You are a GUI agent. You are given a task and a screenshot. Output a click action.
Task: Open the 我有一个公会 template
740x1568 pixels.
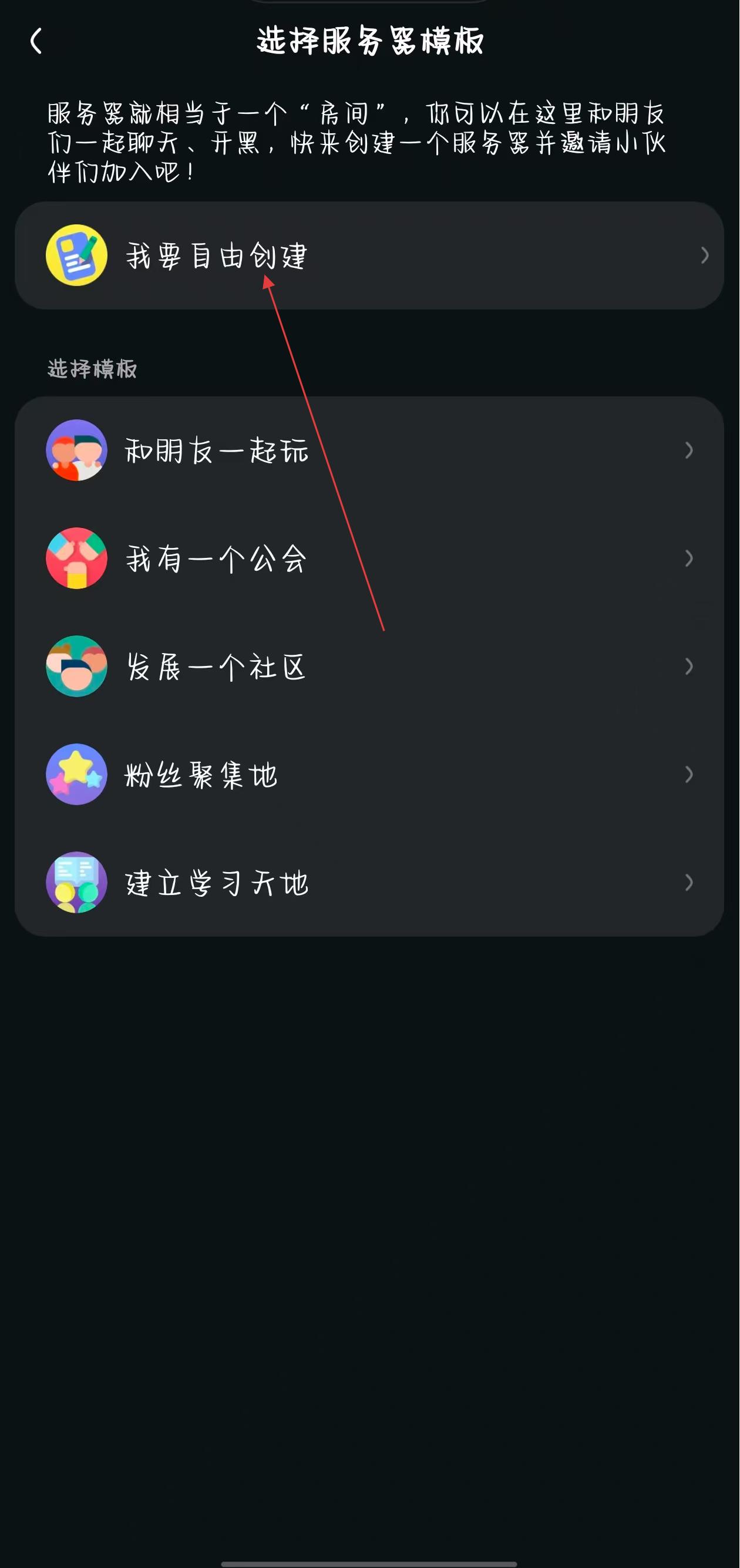coord(369,558)
